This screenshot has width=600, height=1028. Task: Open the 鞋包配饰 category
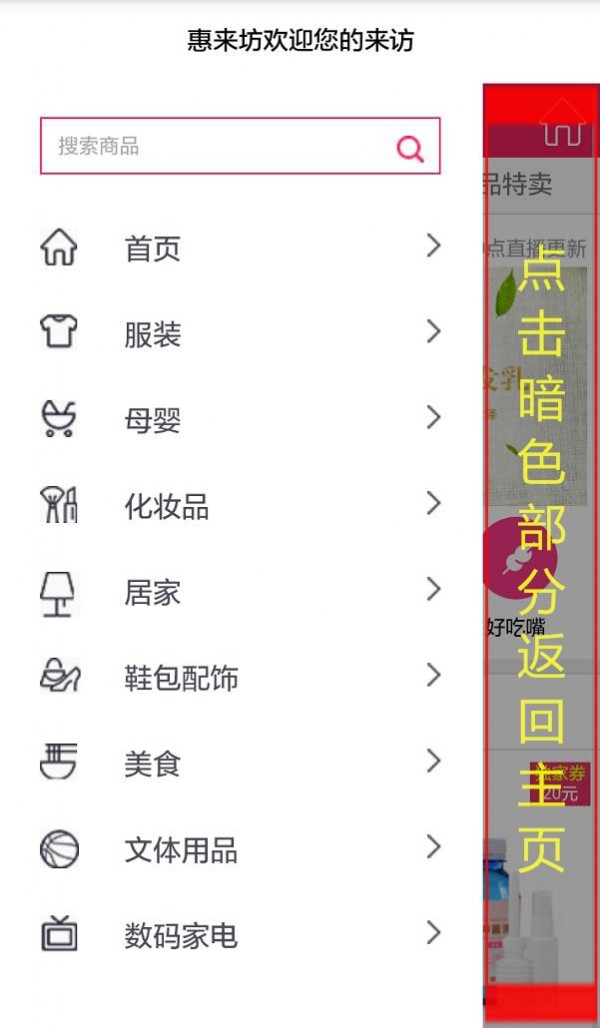pos(240,678)
